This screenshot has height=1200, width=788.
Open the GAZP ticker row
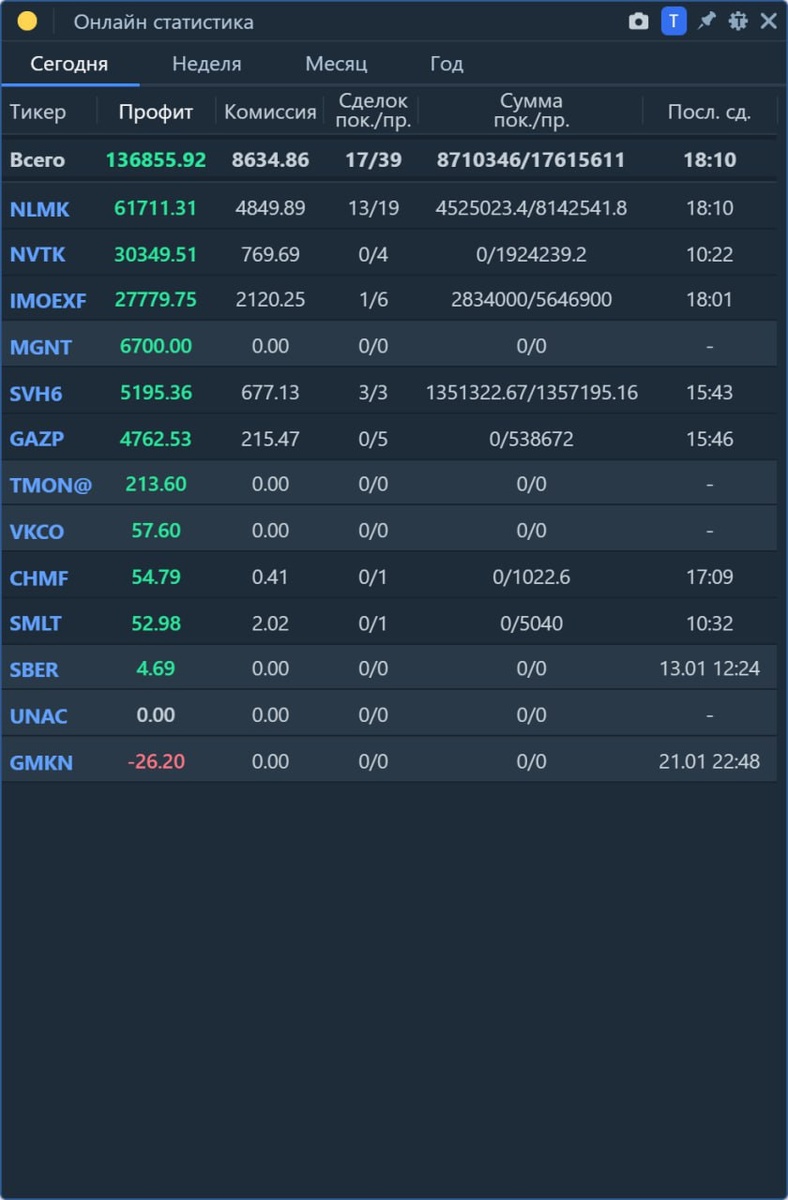[x=38, y=439]
